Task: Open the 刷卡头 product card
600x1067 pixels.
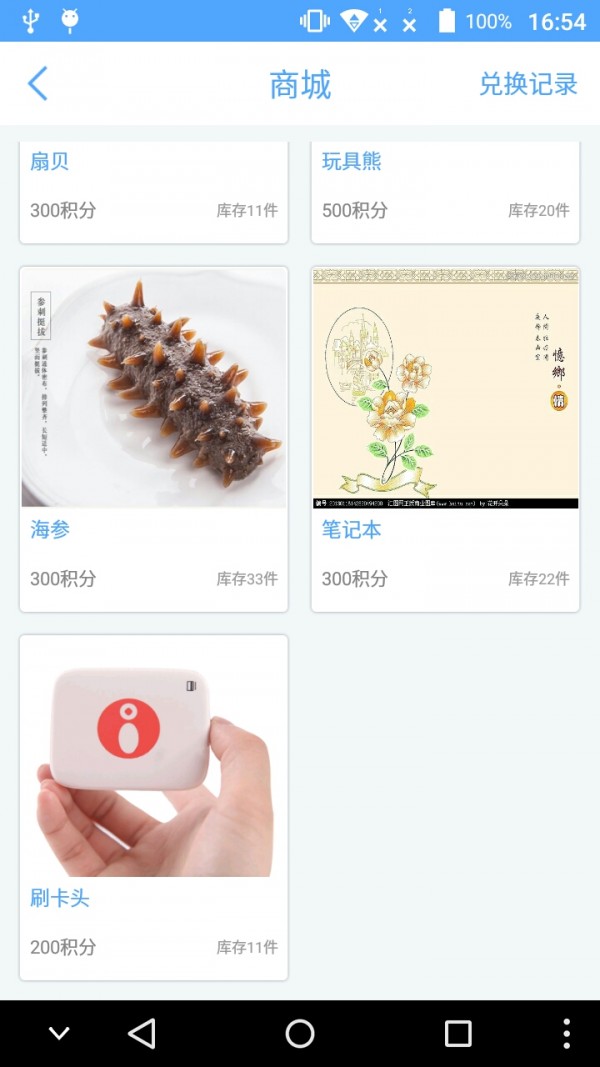Action: pos(153,806)
